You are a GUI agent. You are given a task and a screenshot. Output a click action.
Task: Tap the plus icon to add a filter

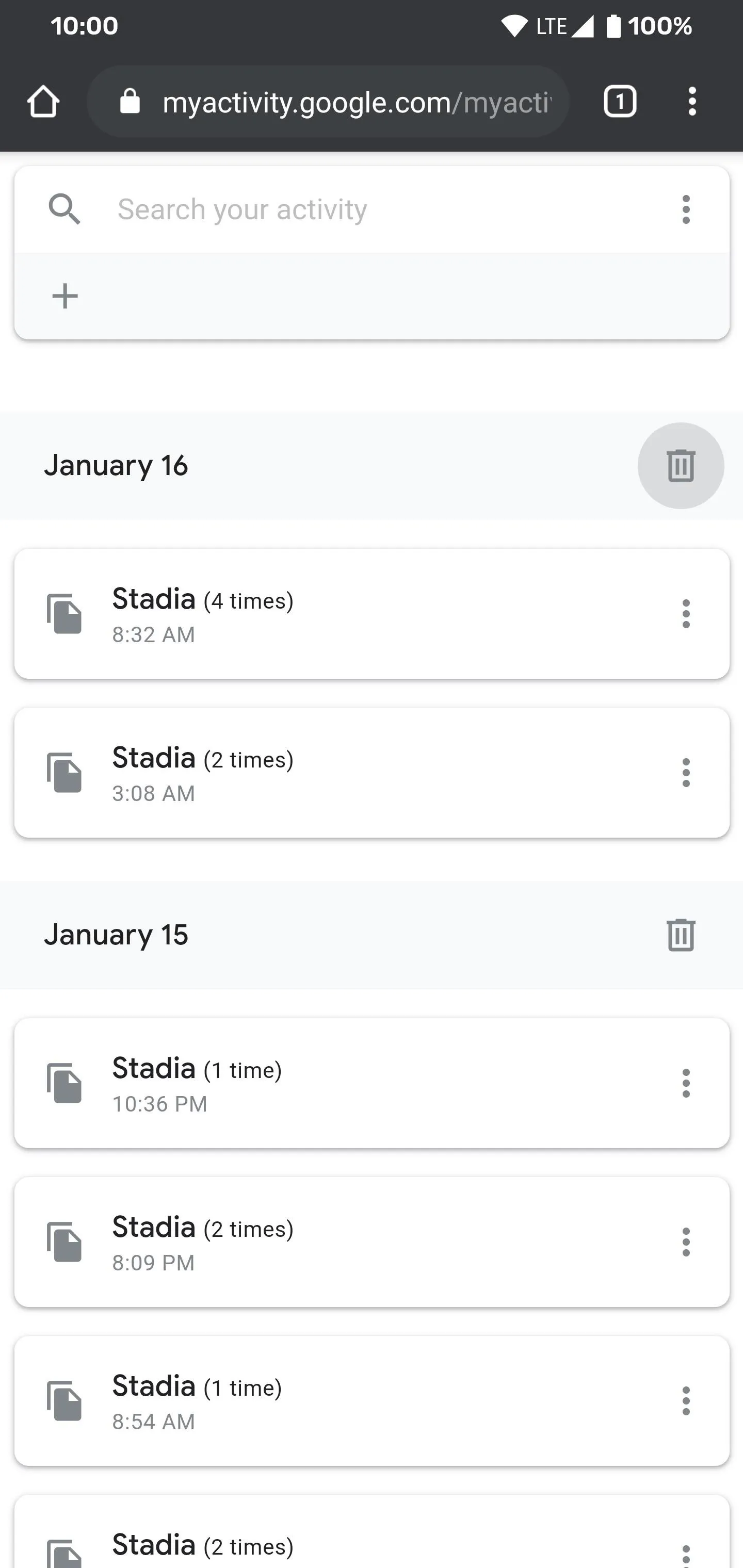pos(65,297)
